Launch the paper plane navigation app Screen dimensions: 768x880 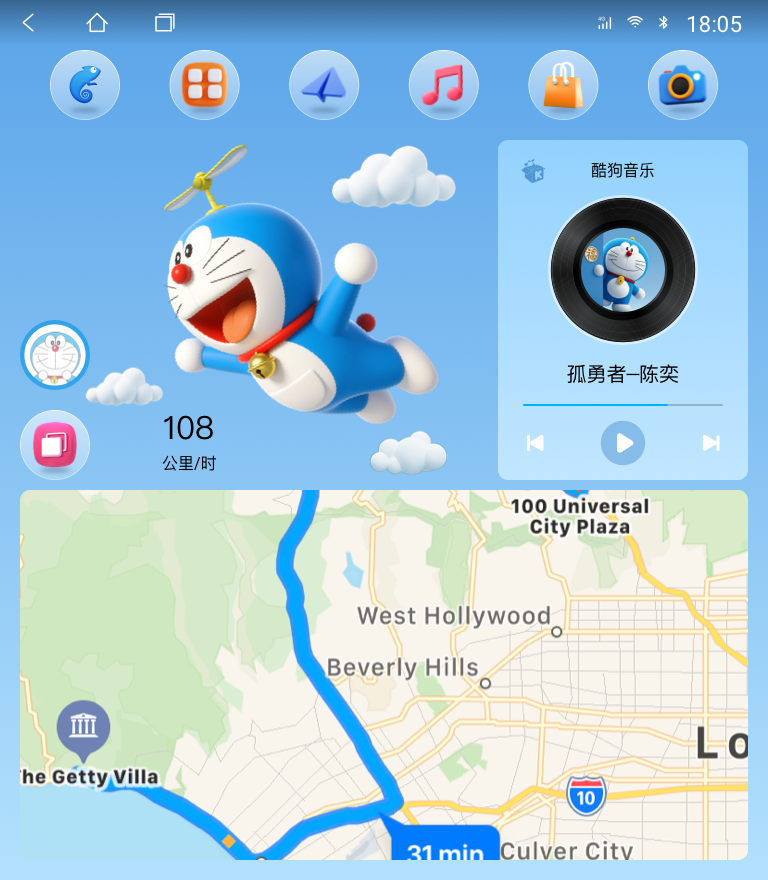coord(324,85)
